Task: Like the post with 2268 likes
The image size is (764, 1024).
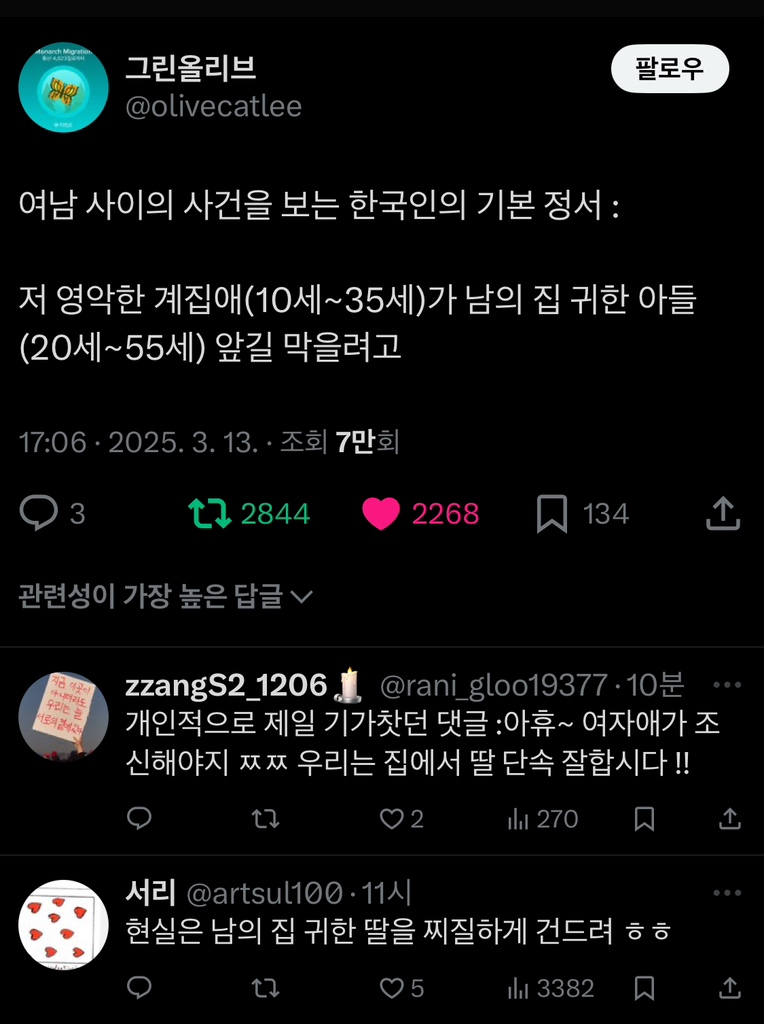Action: [380, 513]
